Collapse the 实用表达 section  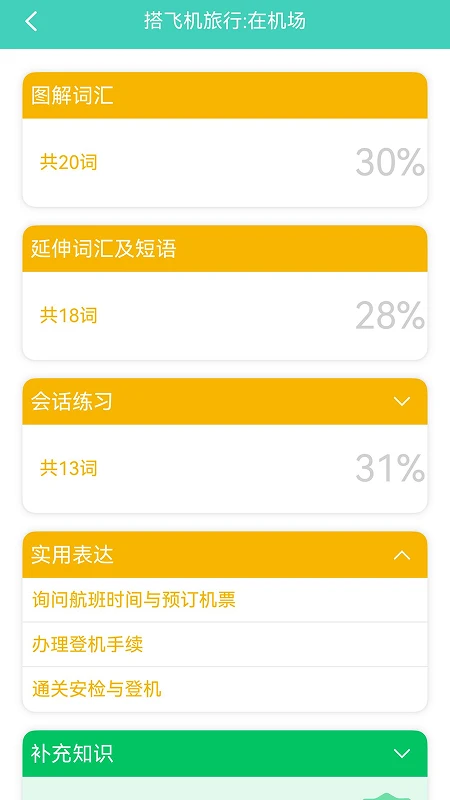click(x=402, y=555)
